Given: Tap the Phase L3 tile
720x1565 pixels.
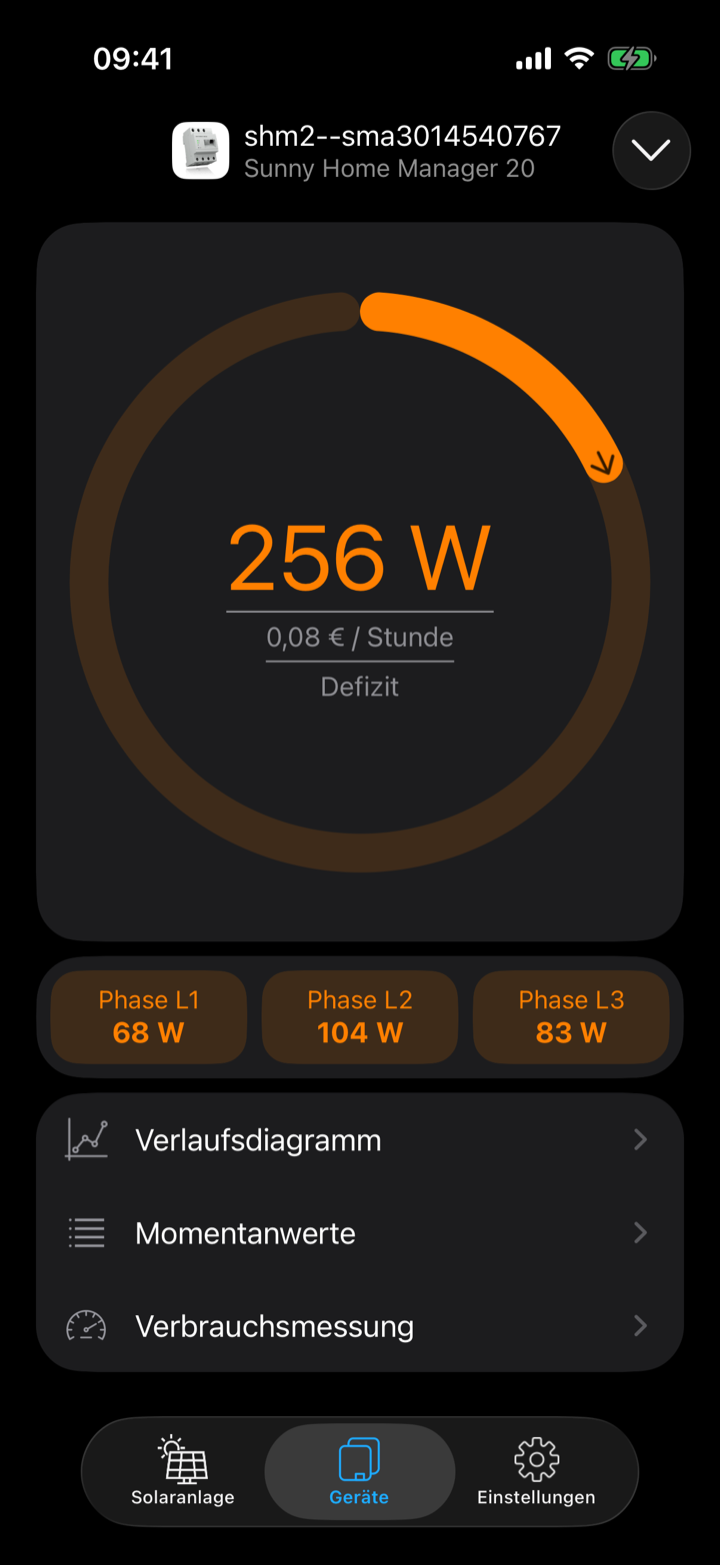Looking at the screenshot, I should [x=571, y=1017].
